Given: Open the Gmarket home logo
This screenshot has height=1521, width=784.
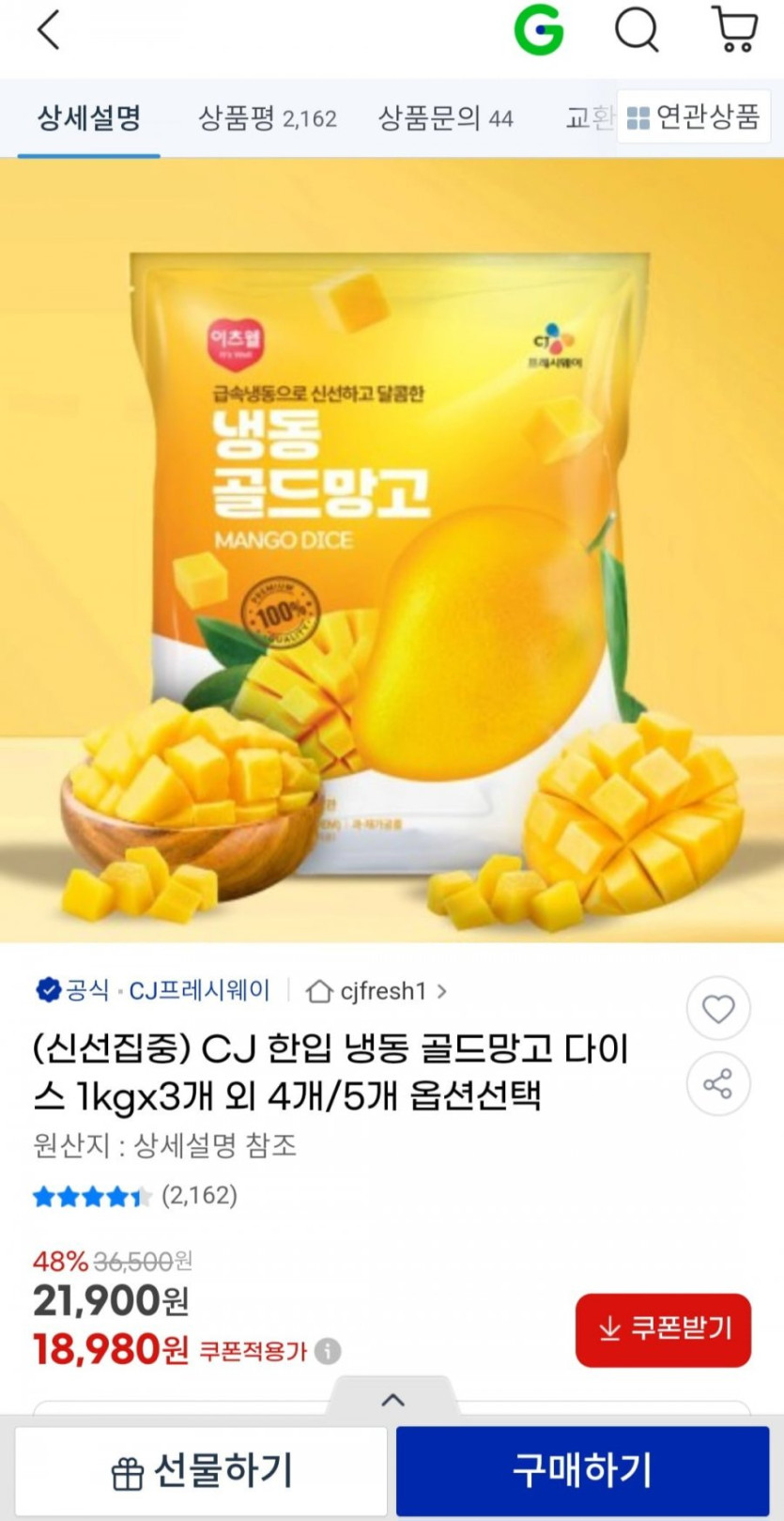Looking at the screenshot, I should [x=539, y=30].
